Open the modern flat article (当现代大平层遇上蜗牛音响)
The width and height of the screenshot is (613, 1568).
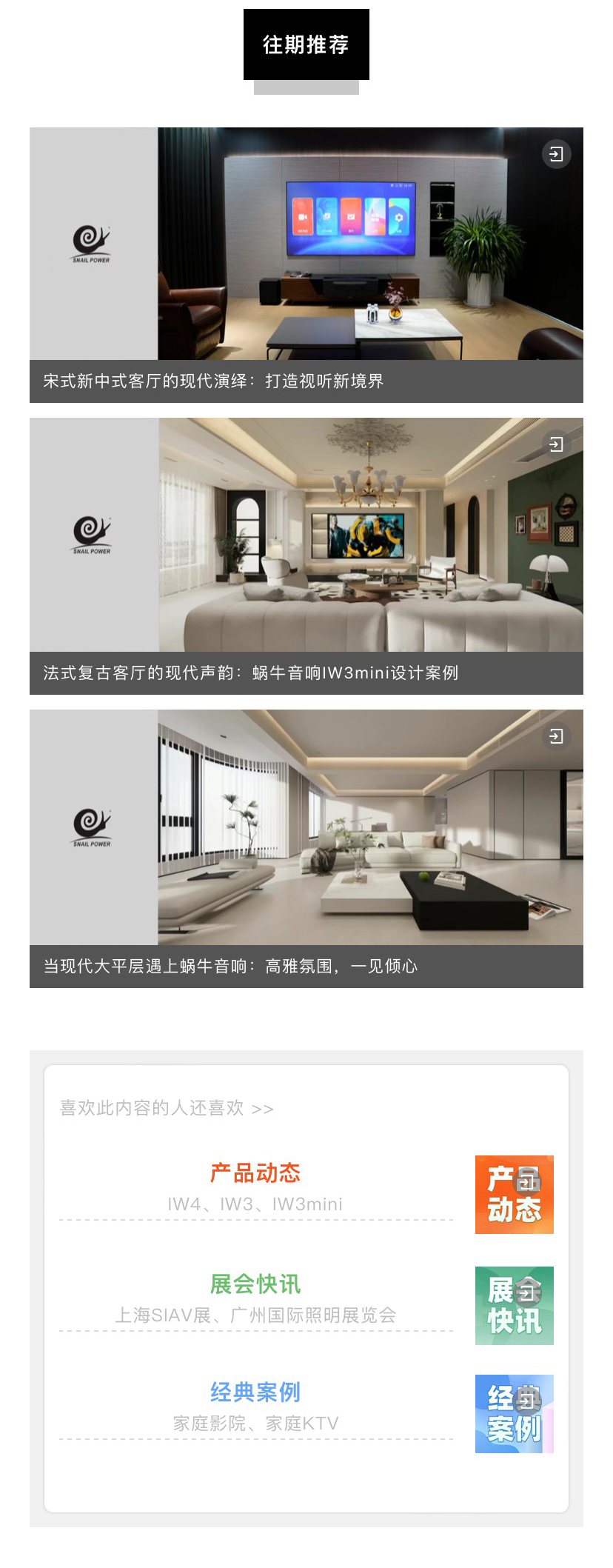click(306, 847)
